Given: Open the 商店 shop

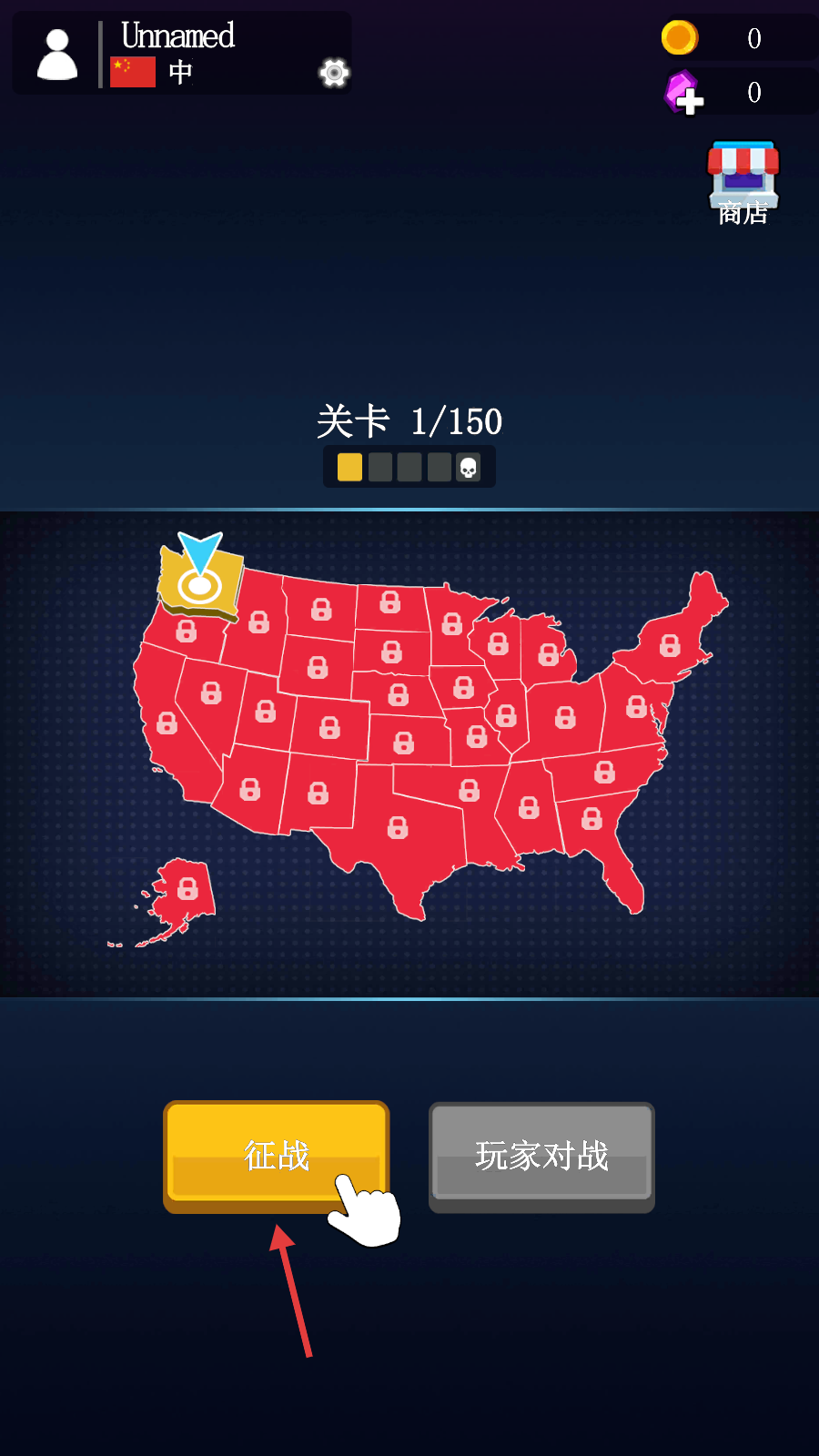Looking at the screenshot, I should [743, 182].
